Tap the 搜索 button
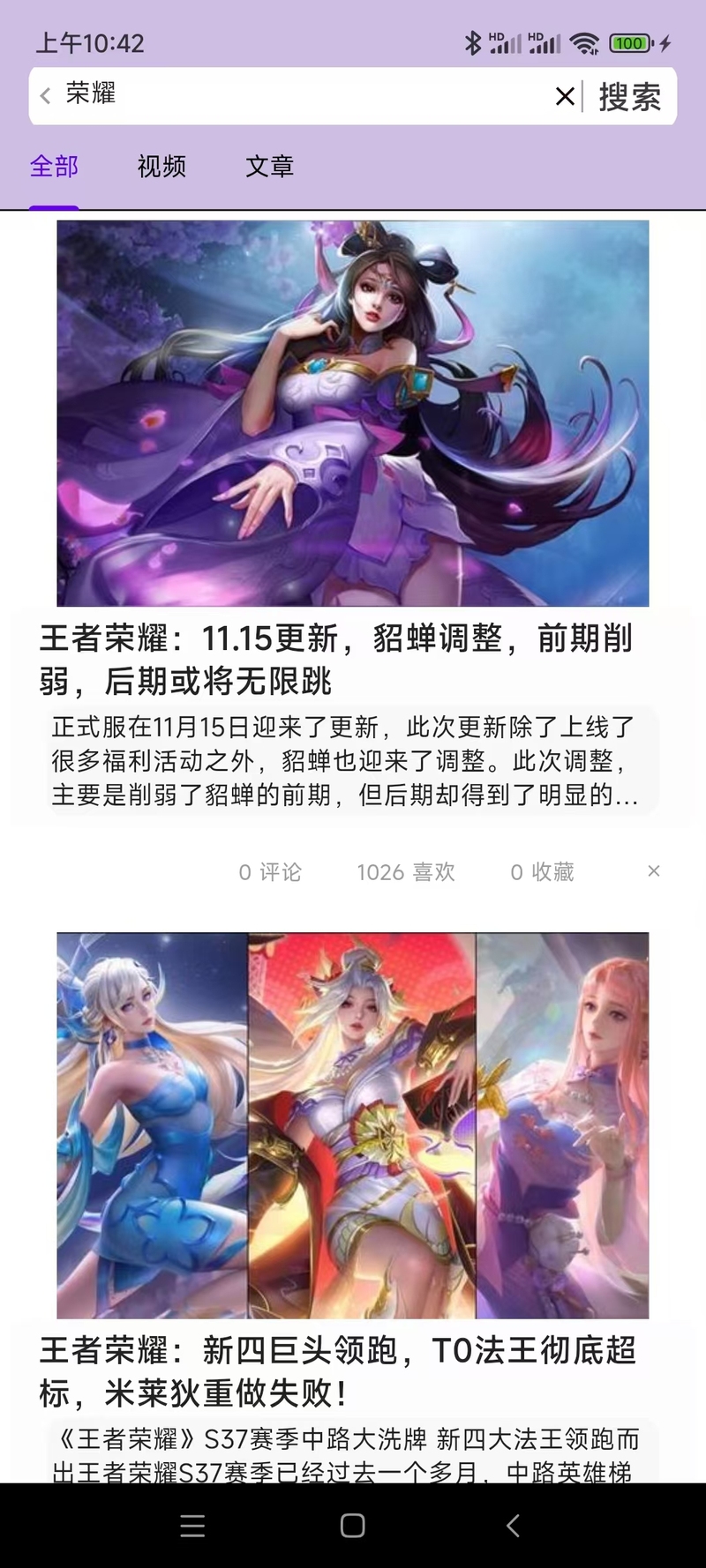 tap(629, 96)
